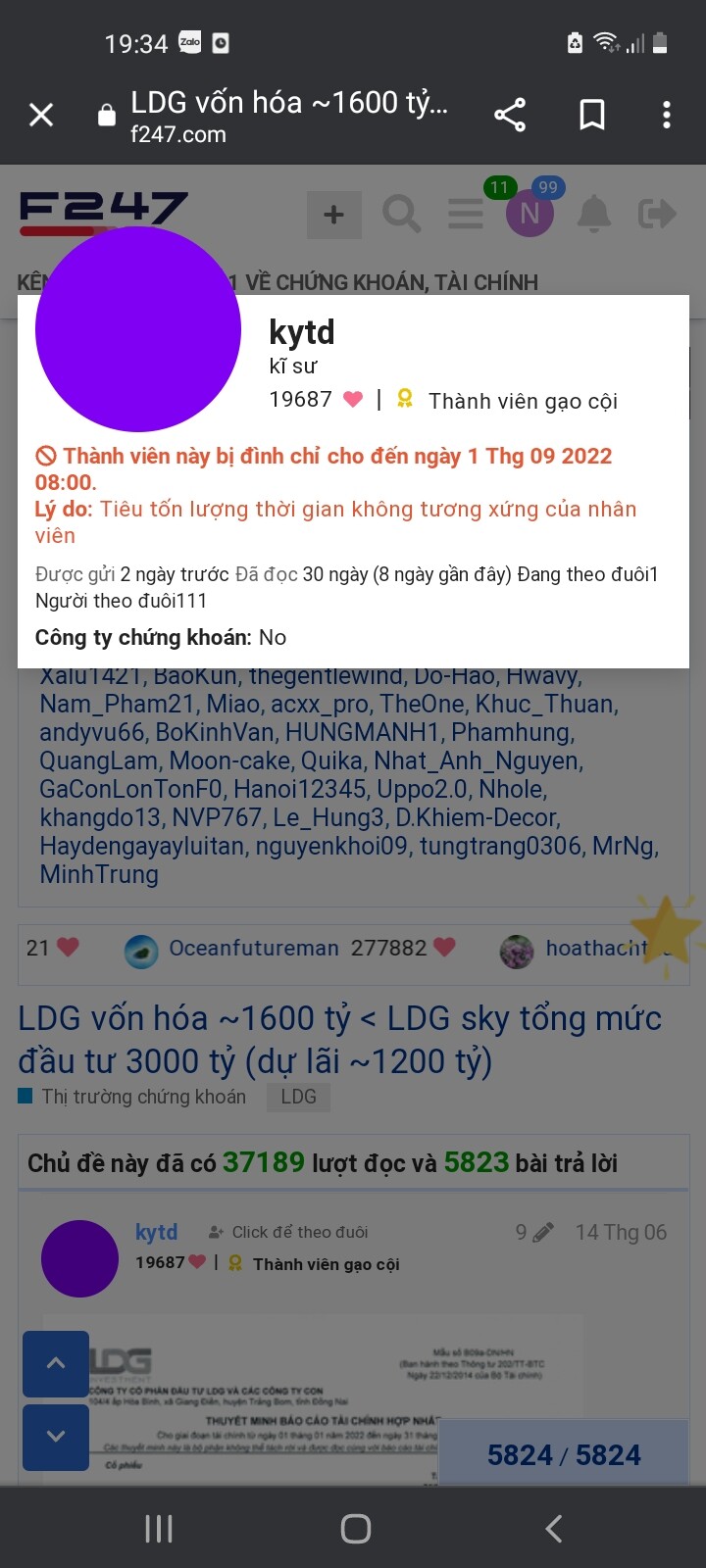Jump to the top of the topic
The height and width of the screenshot is (1568, 706).
click(x=56, y=1363)
